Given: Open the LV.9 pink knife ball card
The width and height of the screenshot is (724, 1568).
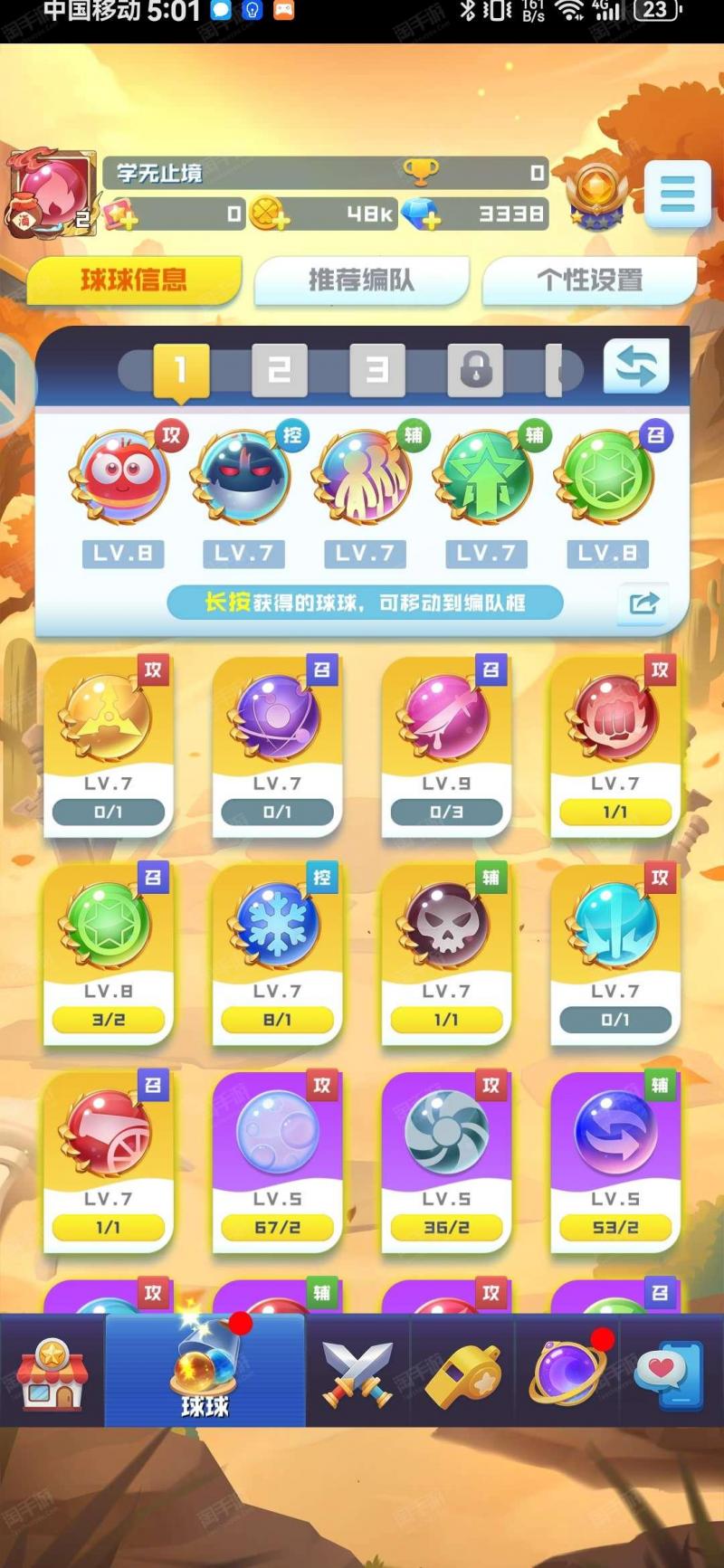Looking at the screenshot, I should (x=446, y=747).
